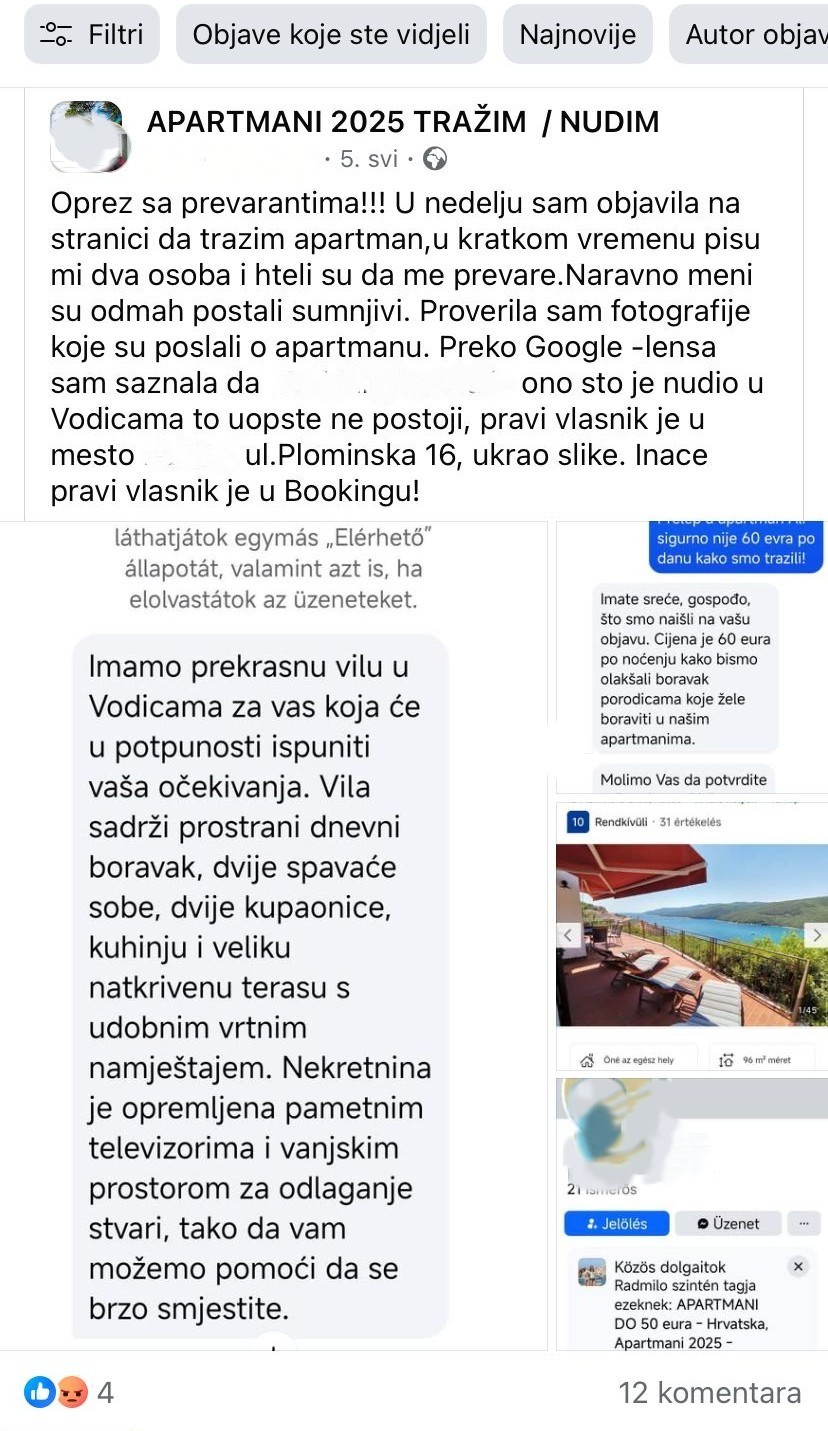
Task: View the group's profile picture
Action: click(x=86, y=137)
